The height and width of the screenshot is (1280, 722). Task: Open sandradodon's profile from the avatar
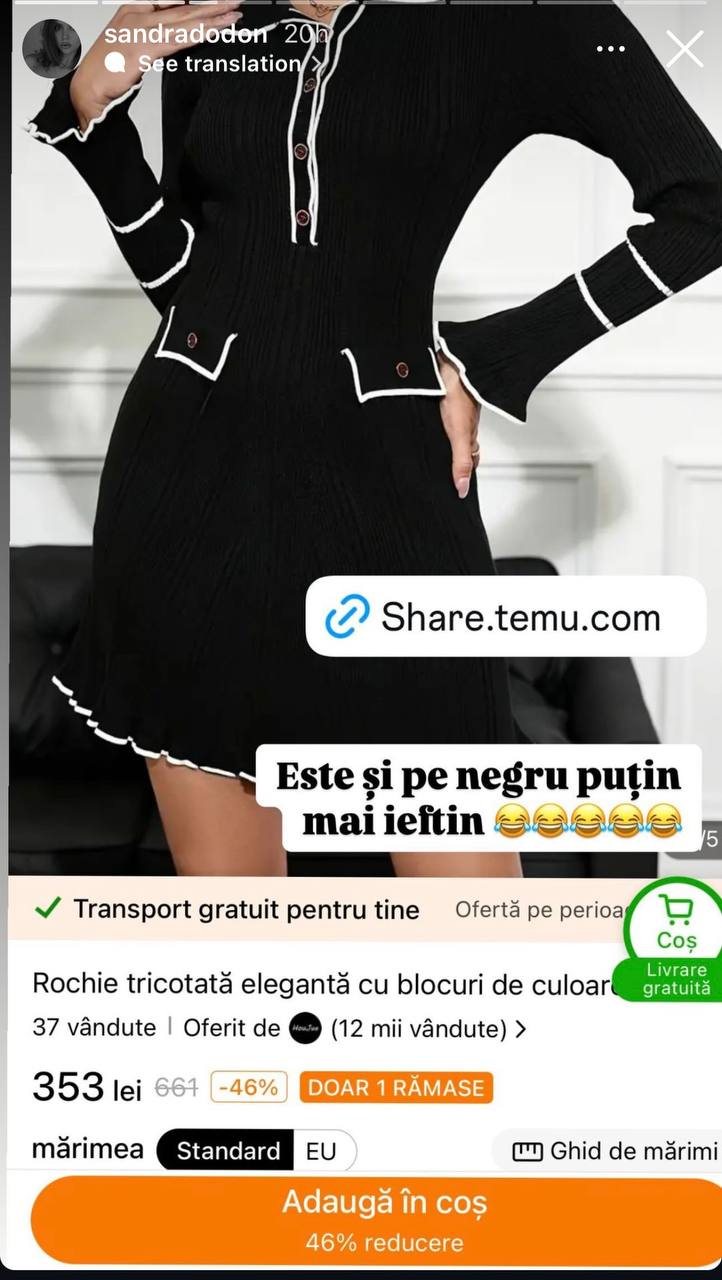50,49
